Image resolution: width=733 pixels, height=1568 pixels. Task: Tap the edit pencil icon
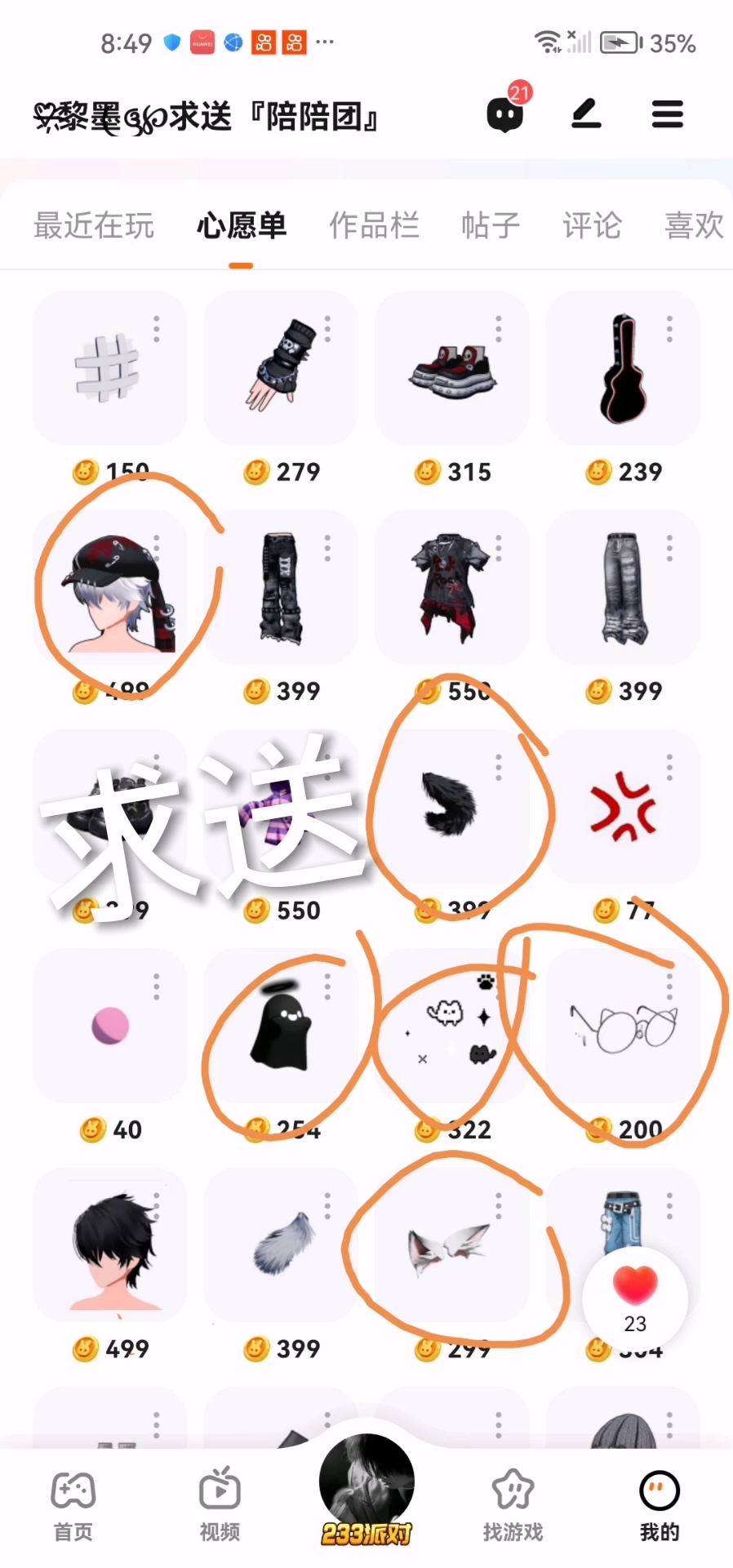pyautogui.click(x=586, y=114)
